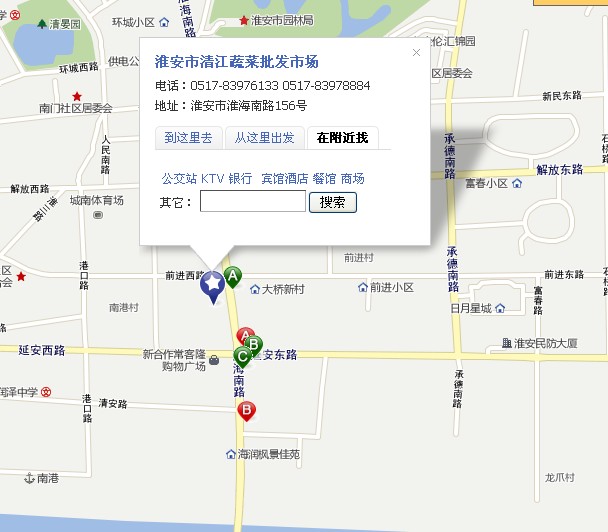
Task: Search nearby KTV venues
Action: [212, 178]
